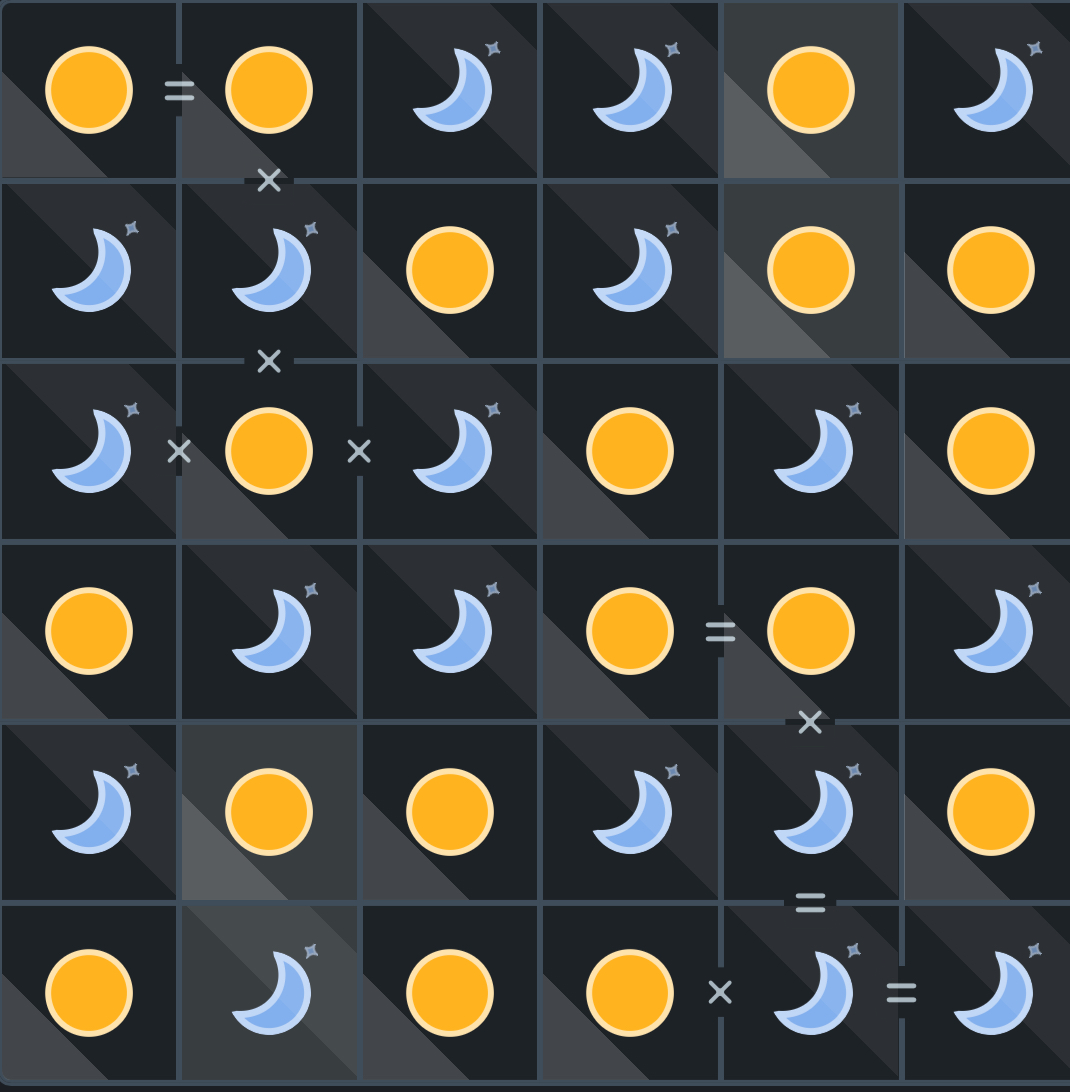Change the sun in row 5, column 6
The image size is (1070, 1092).
[x=991, y=812]
